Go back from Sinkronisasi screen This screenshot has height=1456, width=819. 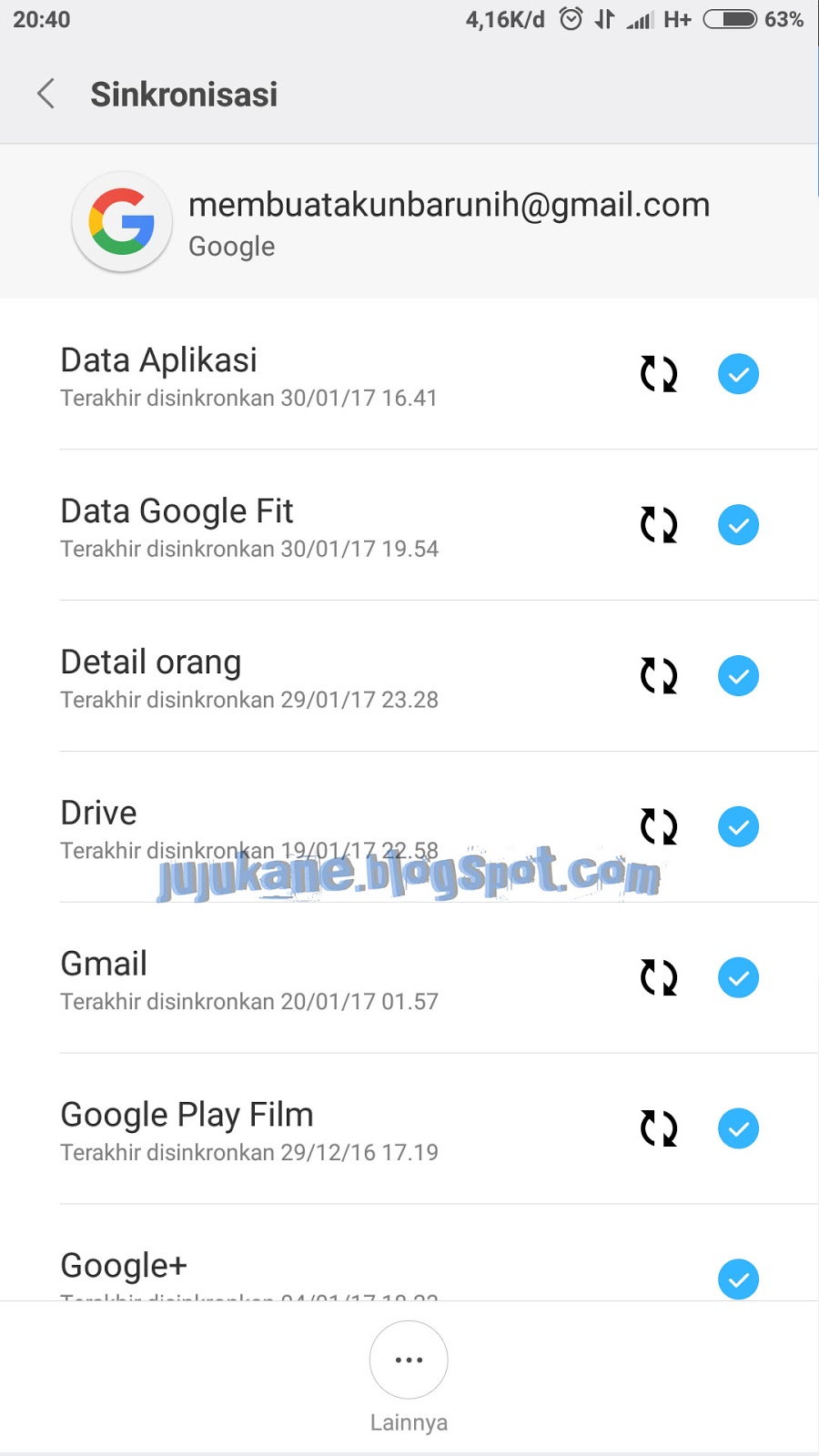(x=45, y=94)
